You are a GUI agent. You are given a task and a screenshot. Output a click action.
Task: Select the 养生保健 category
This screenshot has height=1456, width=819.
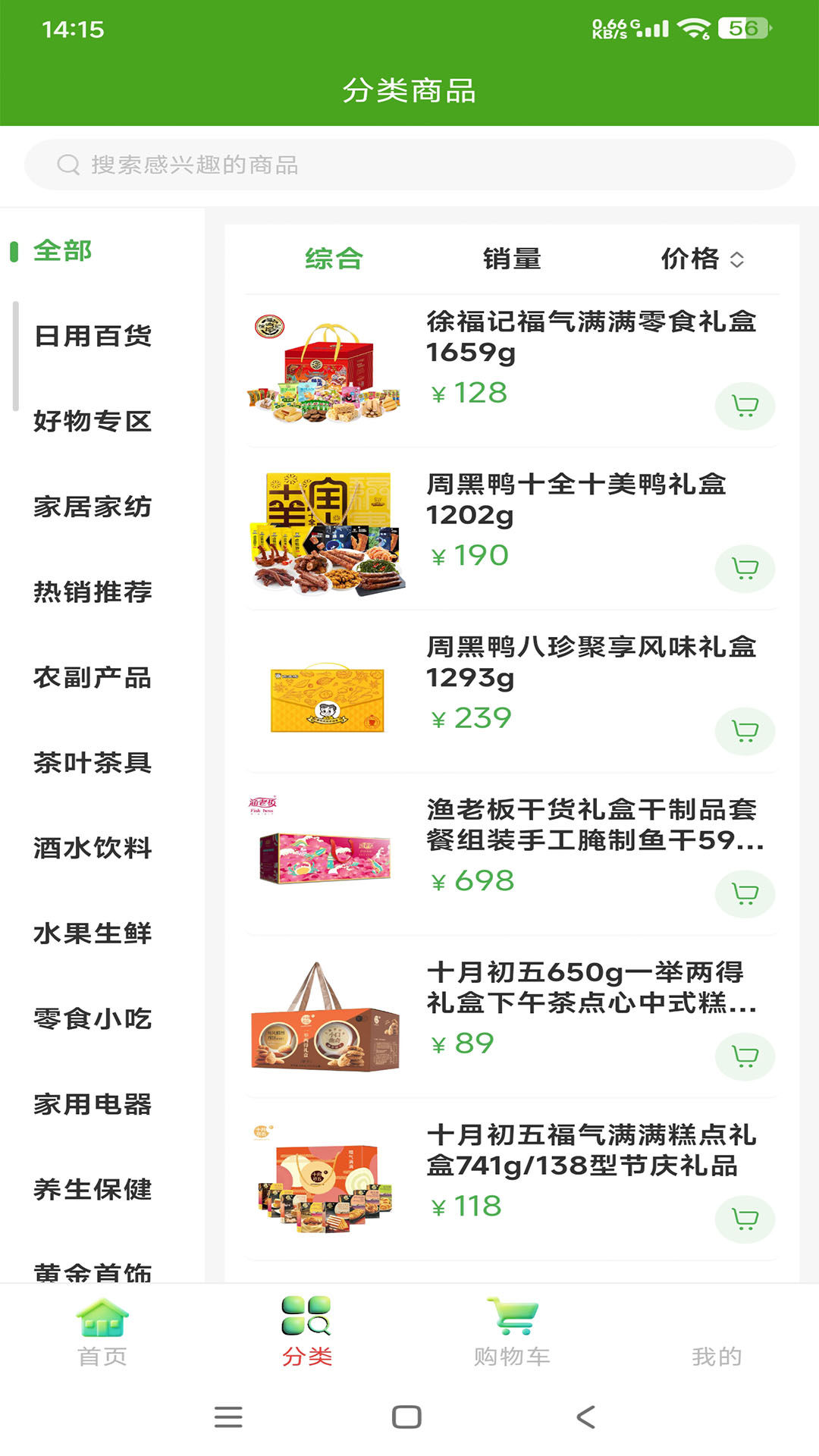click(x=93, y=1190)
